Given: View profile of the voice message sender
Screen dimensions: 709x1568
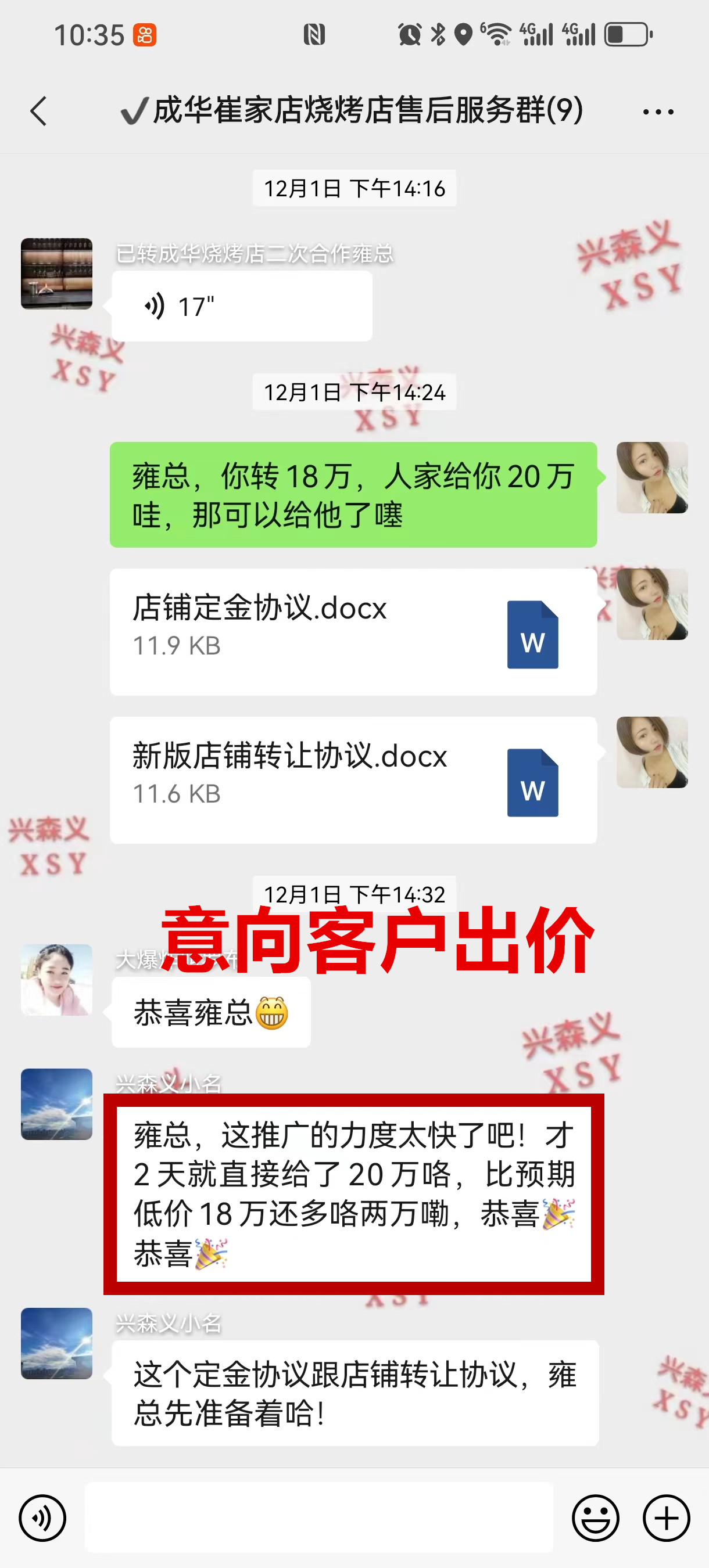Looking at the screenshot, I should click(56, 274).
